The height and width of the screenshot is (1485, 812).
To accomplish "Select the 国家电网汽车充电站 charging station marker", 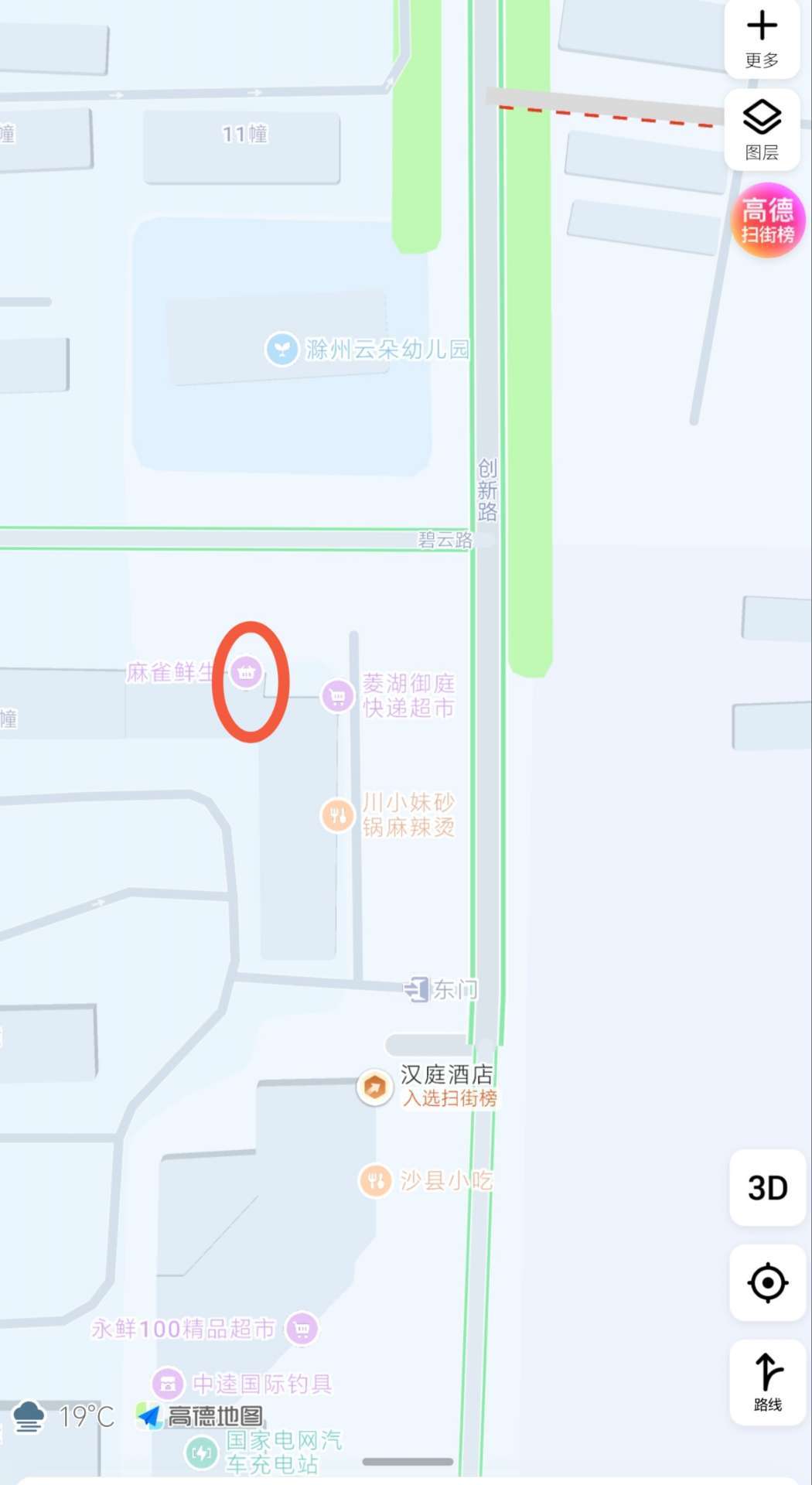I will 202,1452.
